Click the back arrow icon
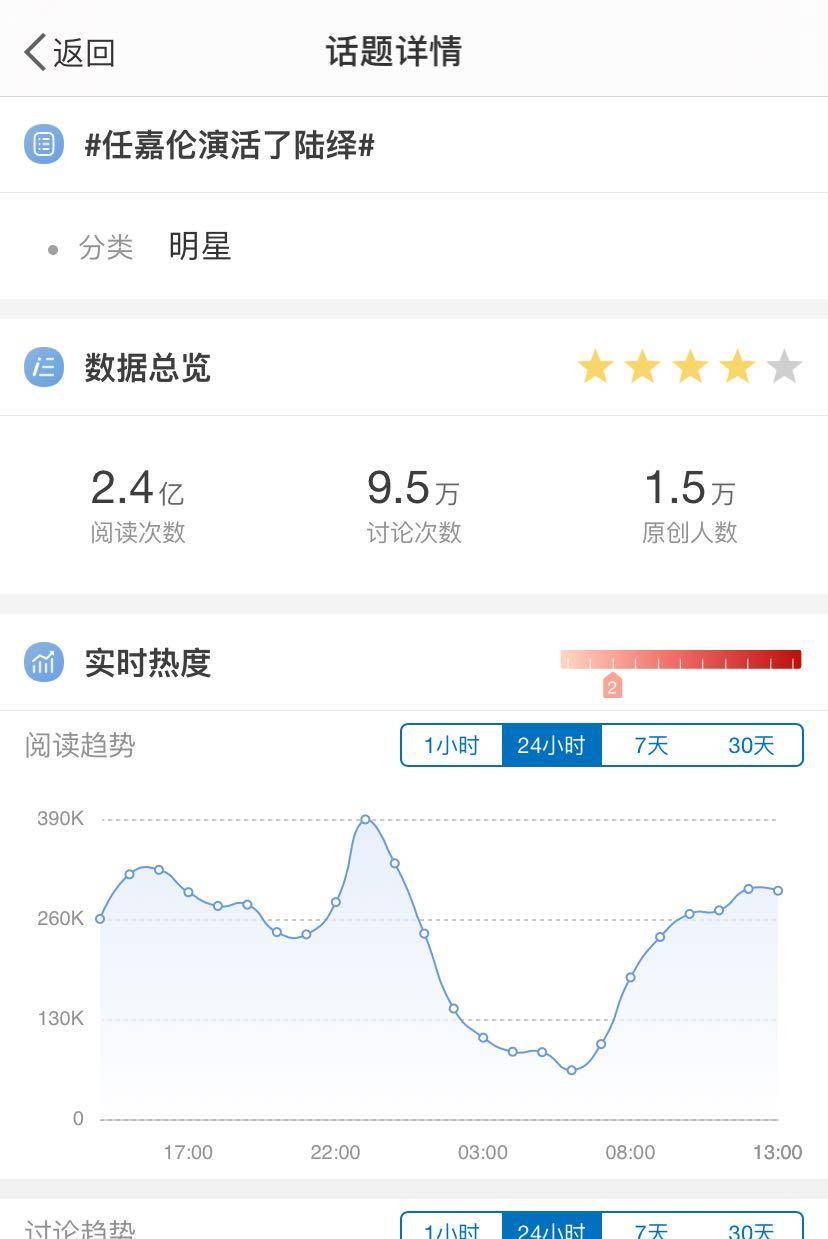This screenshot has height=1239, width=828. (x=34, y=51)
